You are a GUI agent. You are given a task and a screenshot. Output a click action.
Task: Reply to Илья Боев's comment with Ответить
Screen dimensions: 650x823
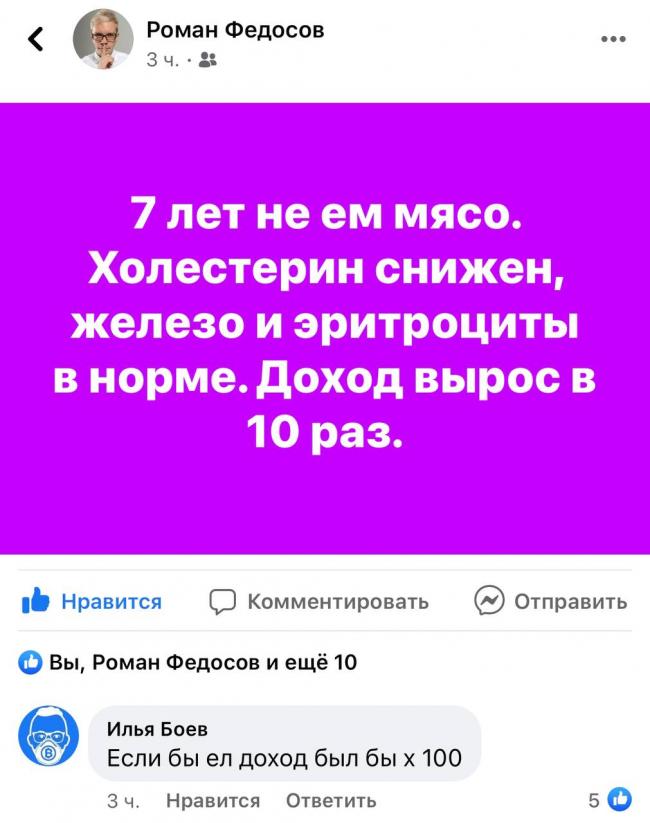(331, 800)
